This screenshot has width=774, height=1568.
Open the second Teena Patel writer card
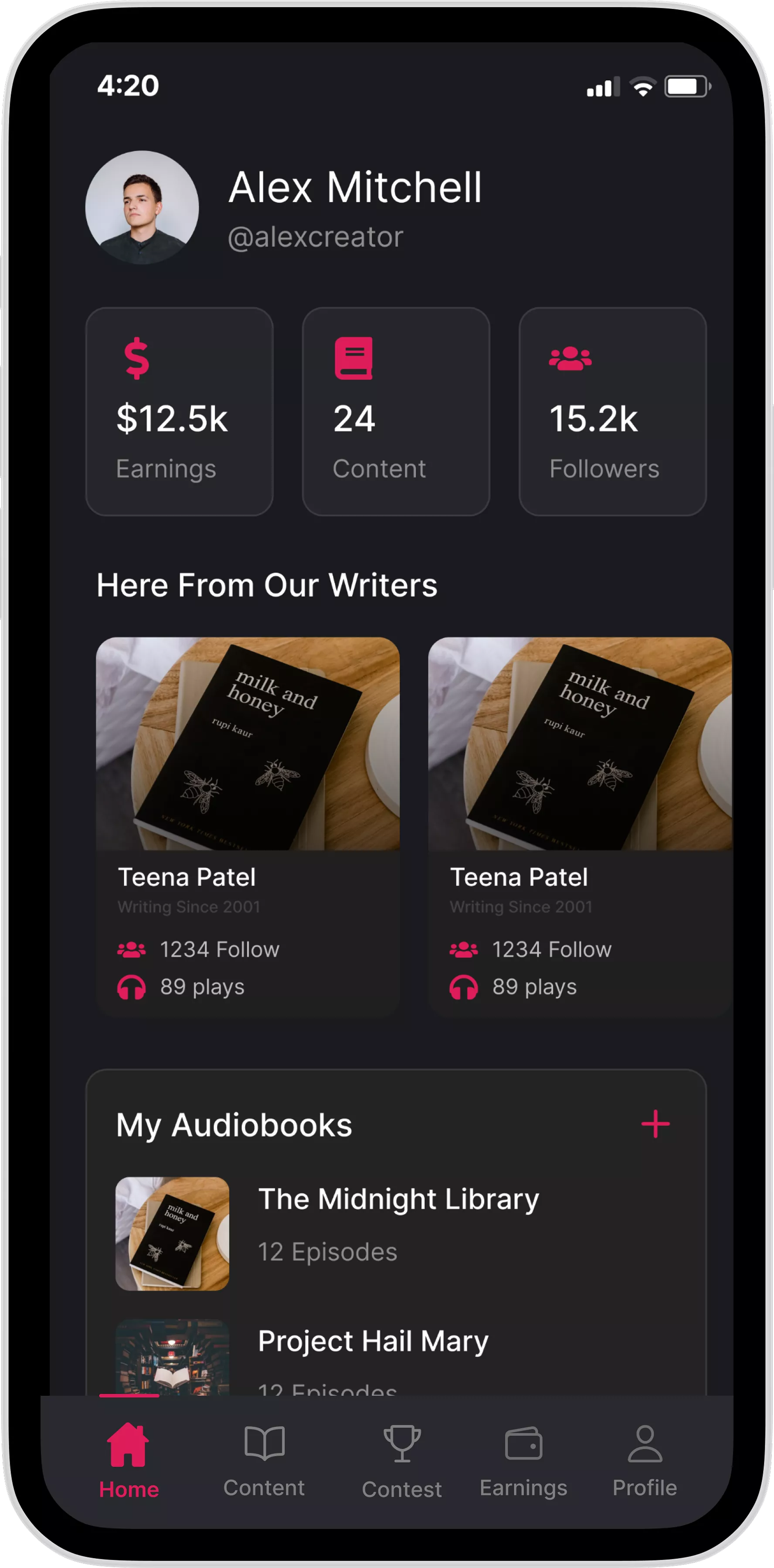[x=579, y=825]
